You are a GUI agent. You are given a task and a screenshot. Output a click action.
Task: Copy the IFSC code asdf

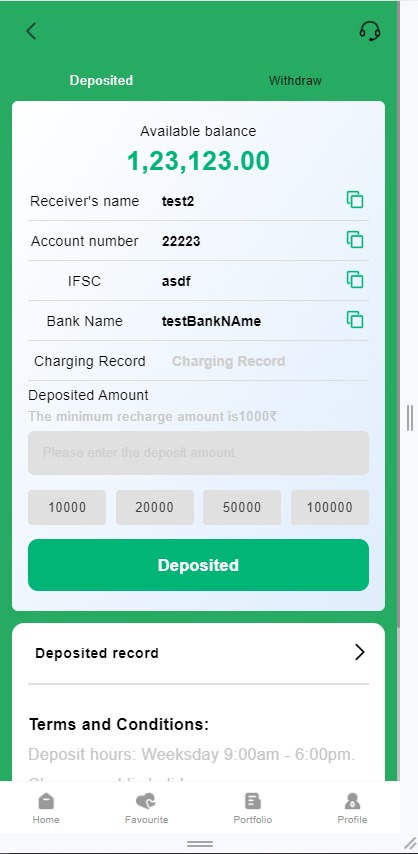click(x=355, y=280)
